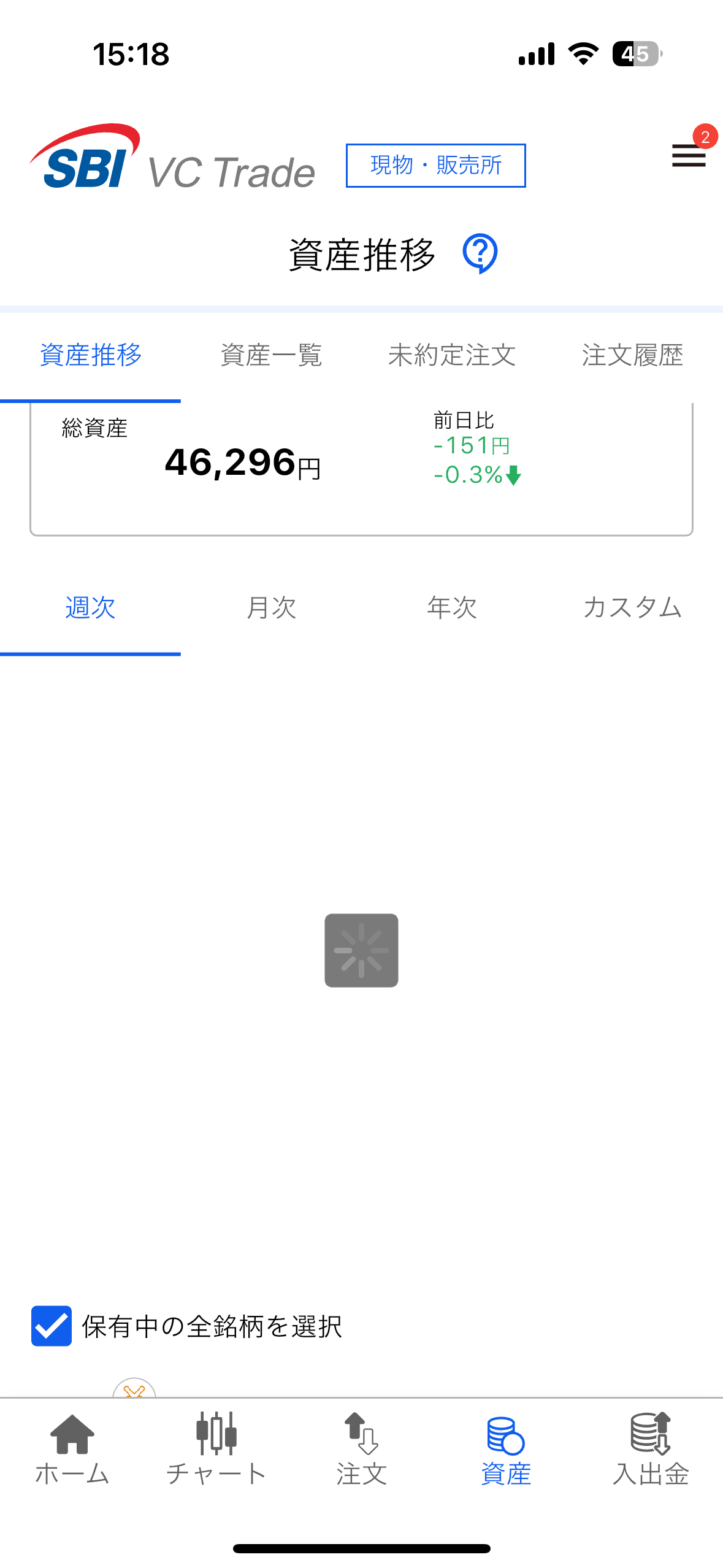The width and height of the screenshot is (723, 1568).
Task: Select the 資産推移 top tab
Action: (x=90, y=355)
